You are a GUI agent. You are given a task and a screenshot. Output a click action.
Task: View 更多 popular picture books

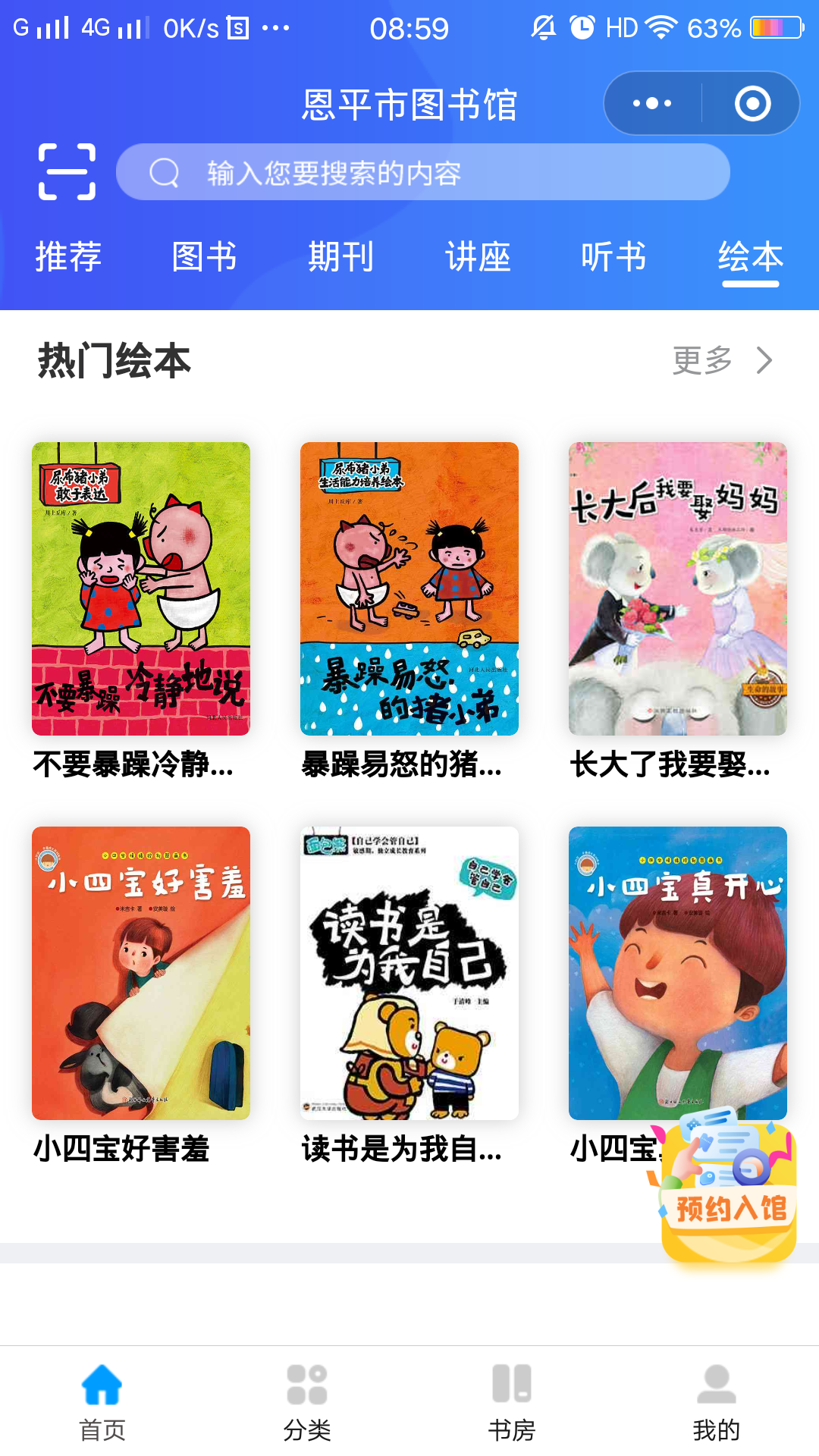(722, 360)
